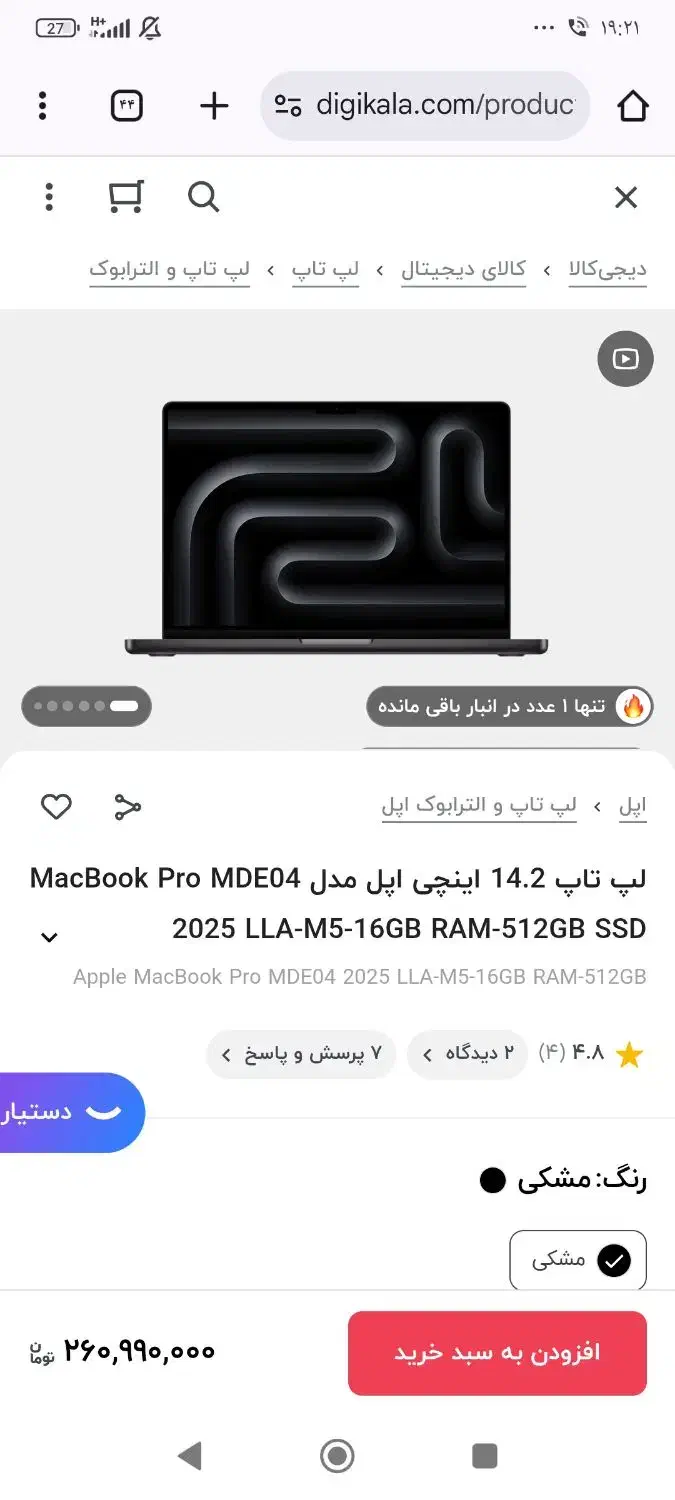Viewport: 675px width, 1500px height.
Task: Open the ۲ دیدگاه reviews chip
Action: (467, 1054)
